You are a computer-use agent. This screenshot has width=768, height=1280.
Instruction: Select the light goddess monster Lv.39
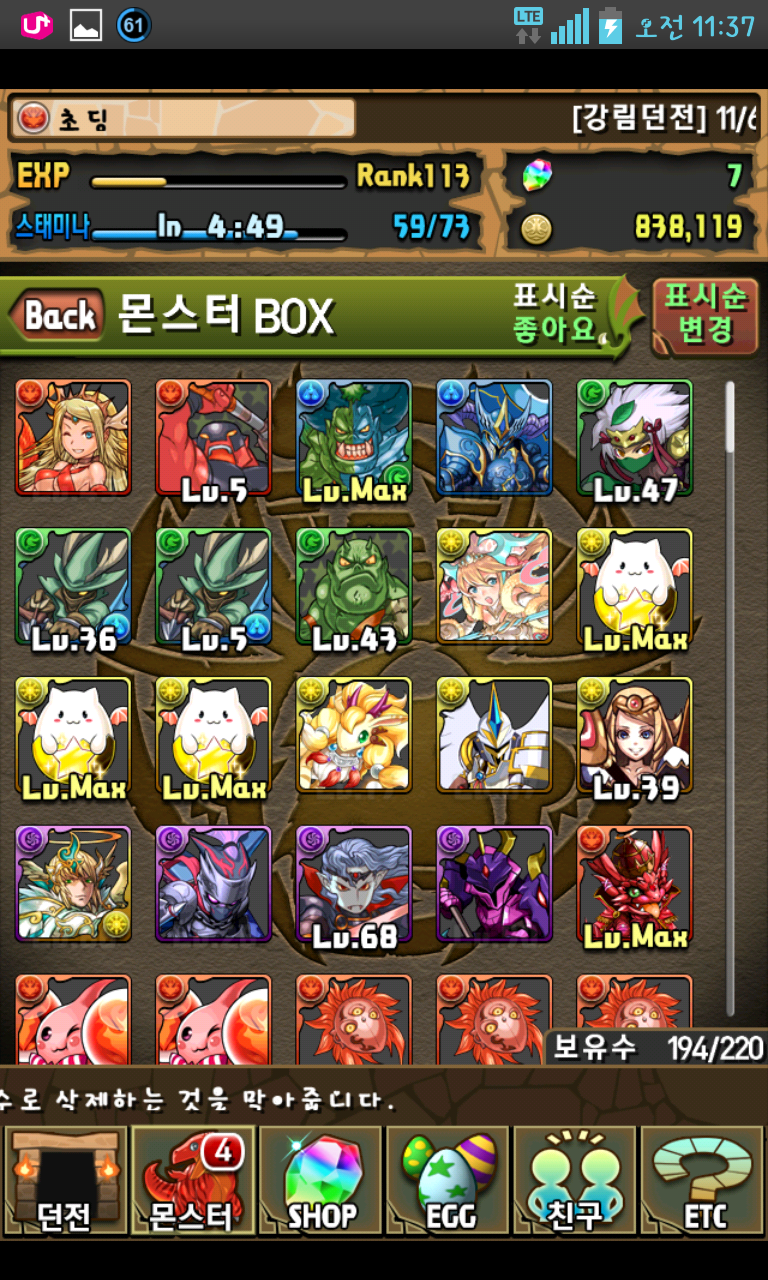[x=634, y=736]
